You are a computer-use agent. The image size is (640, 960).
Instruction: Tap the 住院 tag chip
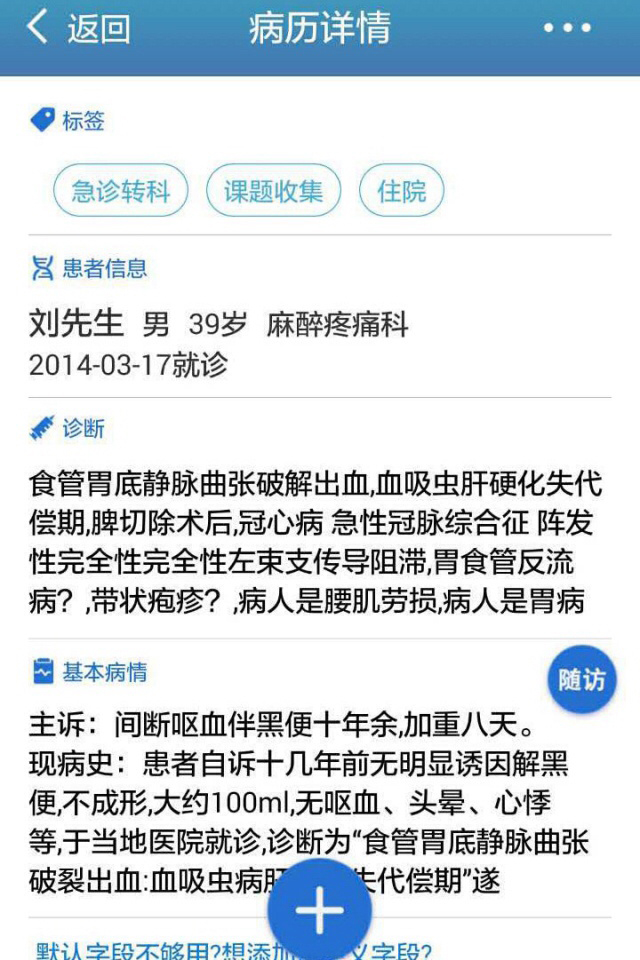tap(402, 191)
